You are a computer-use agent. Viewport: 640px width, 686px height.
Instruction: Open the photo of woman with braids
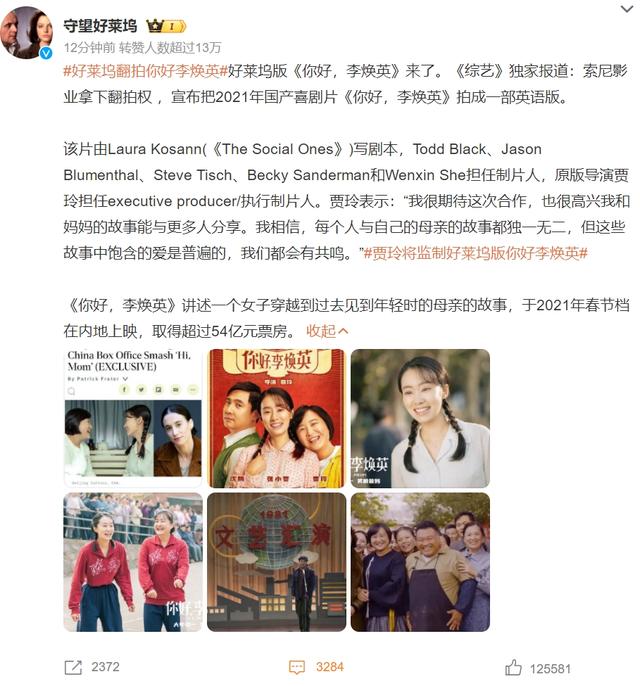pyautogui.click(x=420, y=418)
